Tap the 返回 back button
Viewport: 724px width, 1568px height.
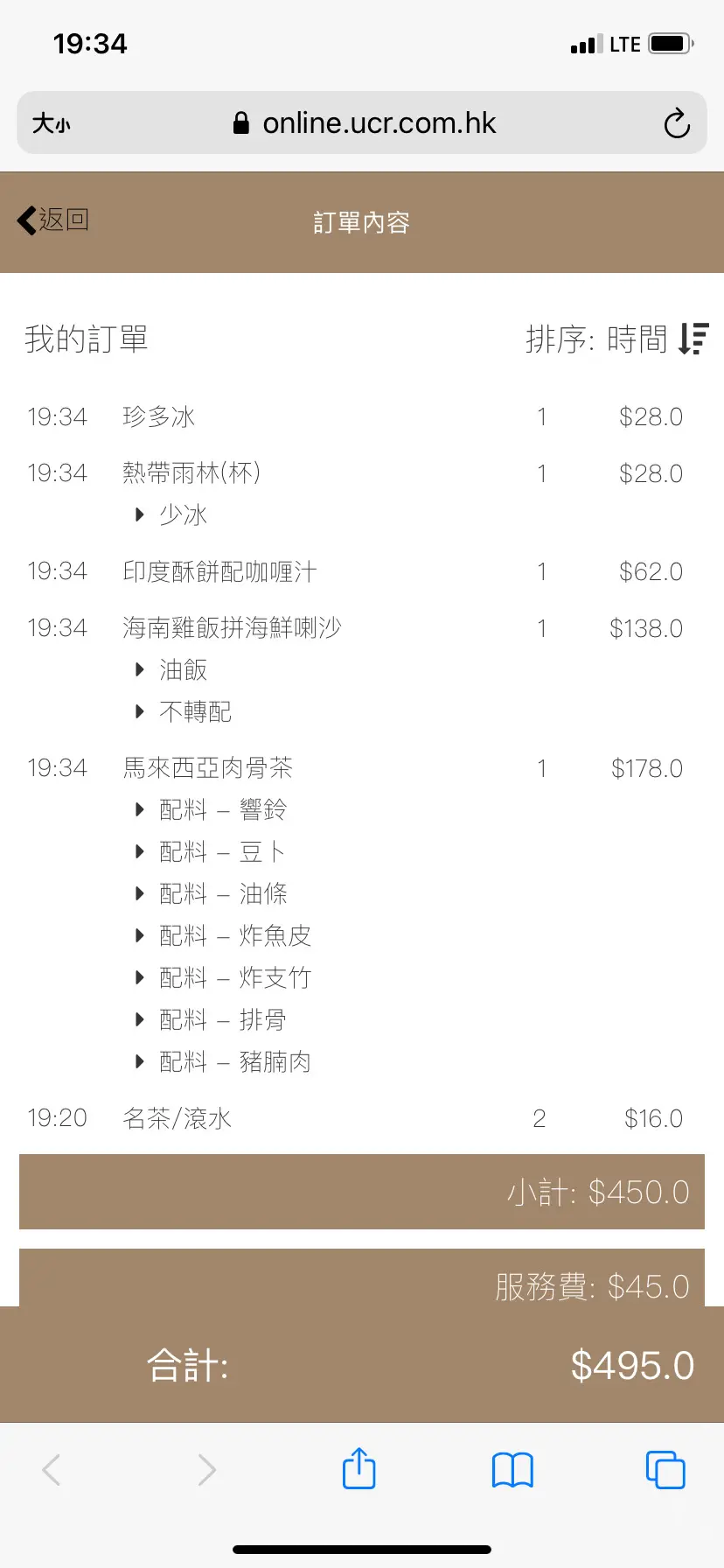pos(53,220)
